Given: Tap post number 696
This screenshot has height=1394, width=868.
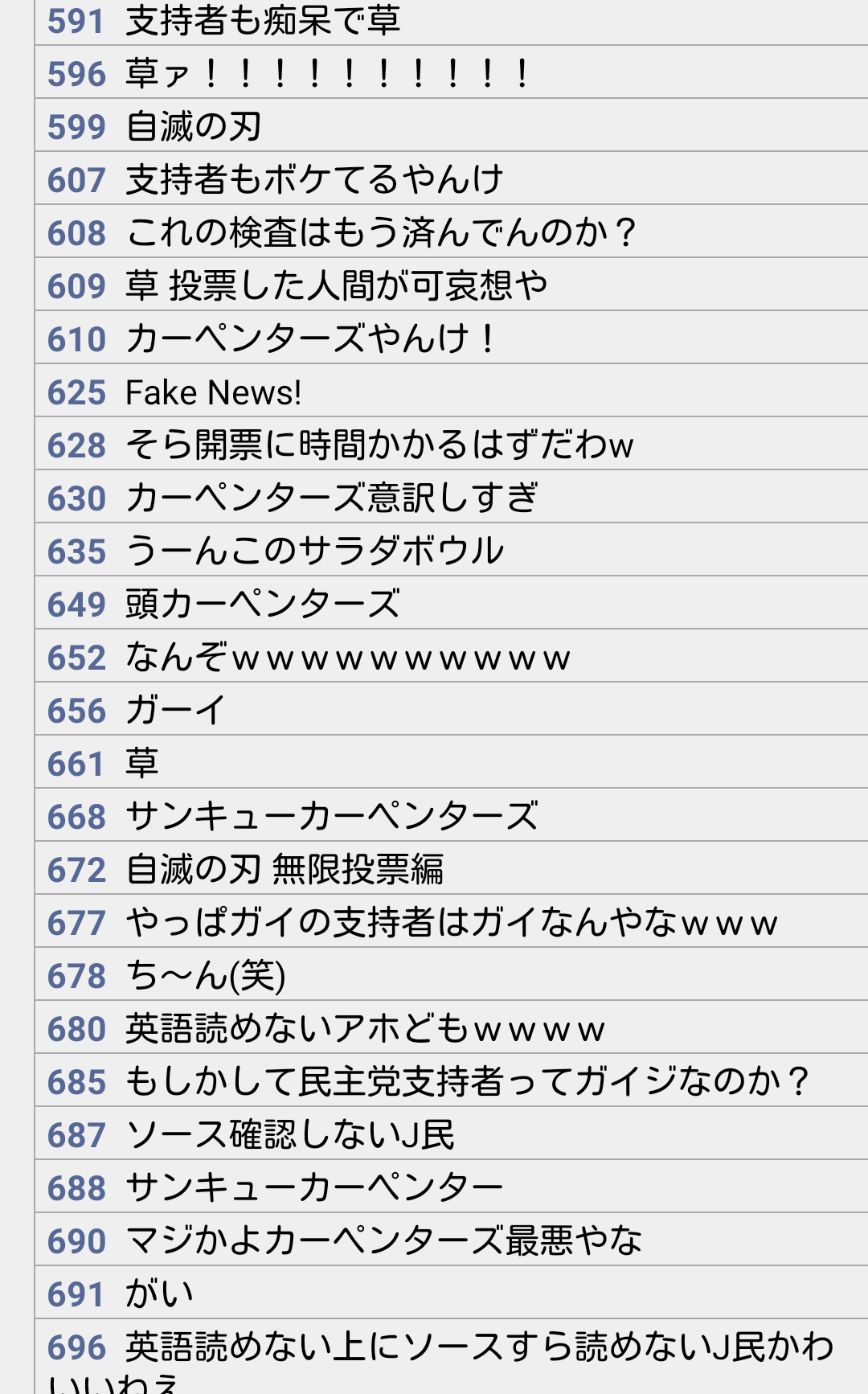Looking at the screenshot, I should coord(76,1347).
